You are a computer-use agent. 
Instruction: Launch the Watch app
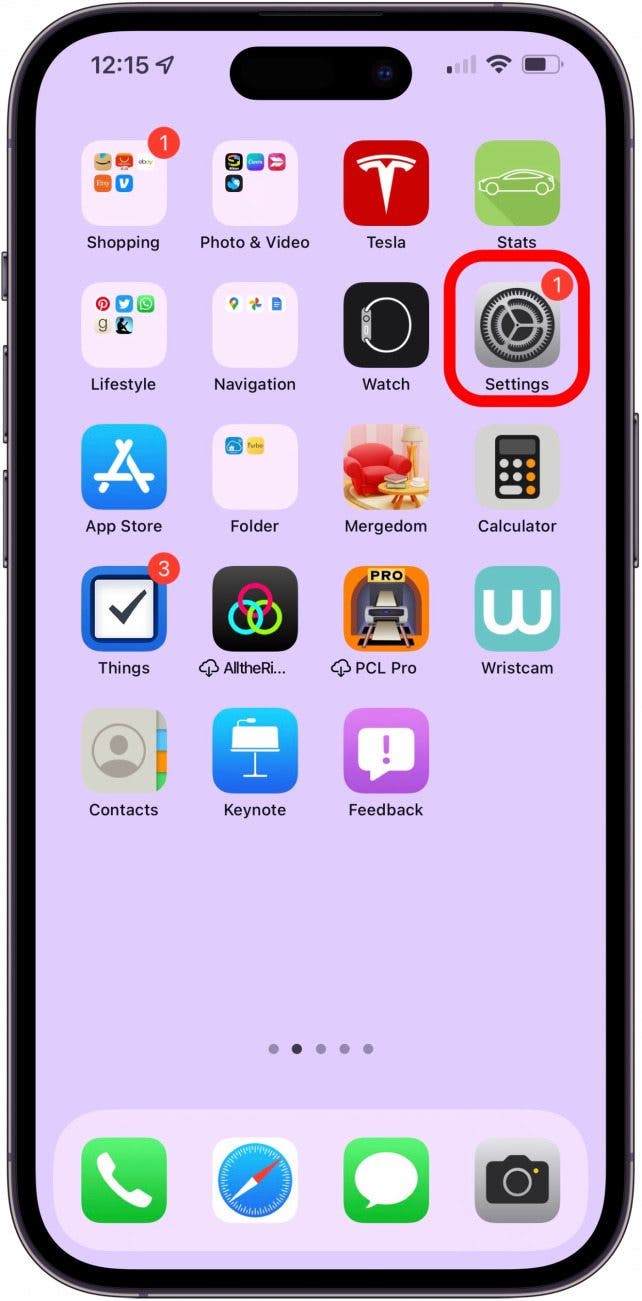386,325
